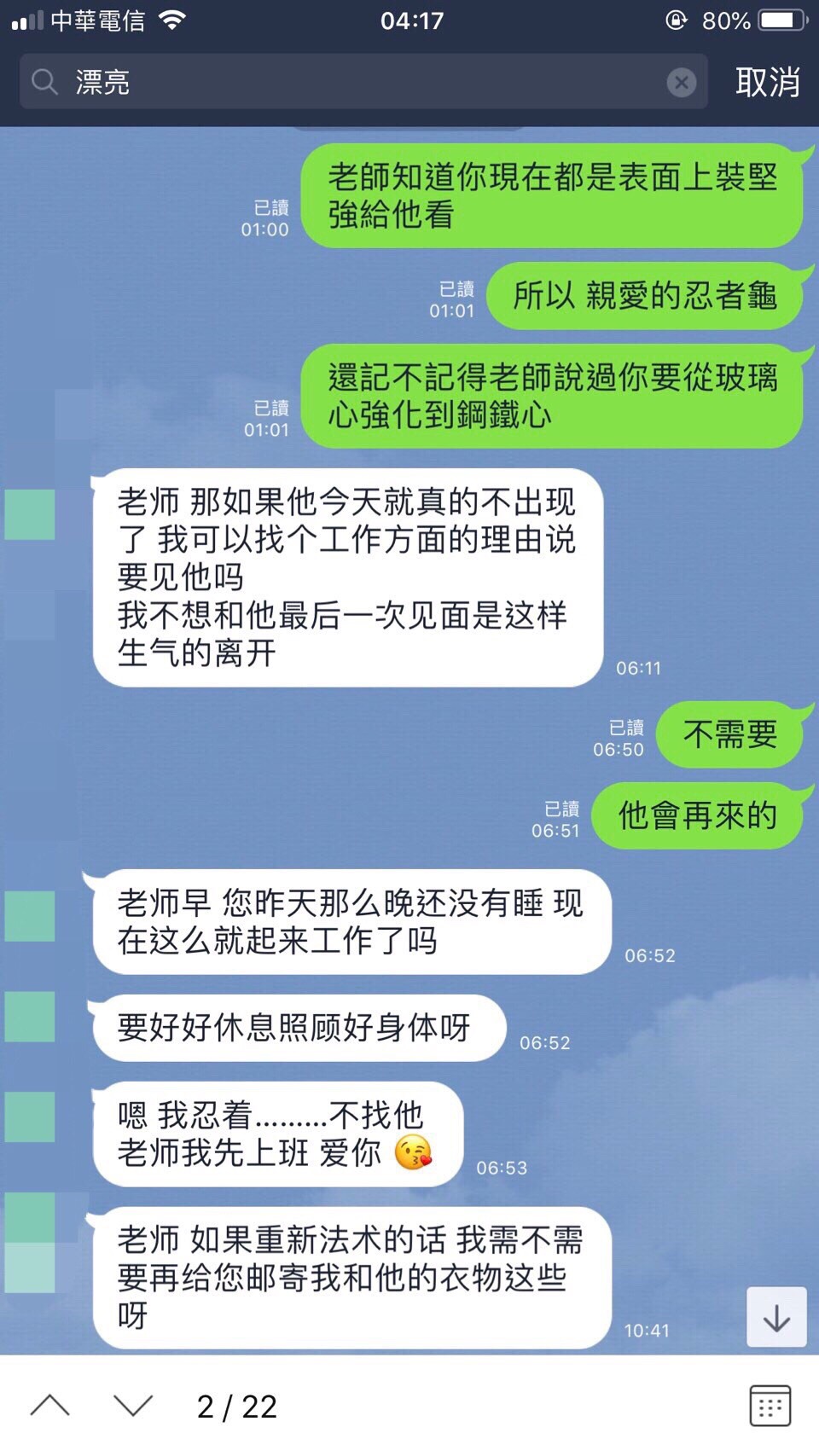819x1456 pixels.
Task: Open the calendar date picker
Action: [770, 1406]
